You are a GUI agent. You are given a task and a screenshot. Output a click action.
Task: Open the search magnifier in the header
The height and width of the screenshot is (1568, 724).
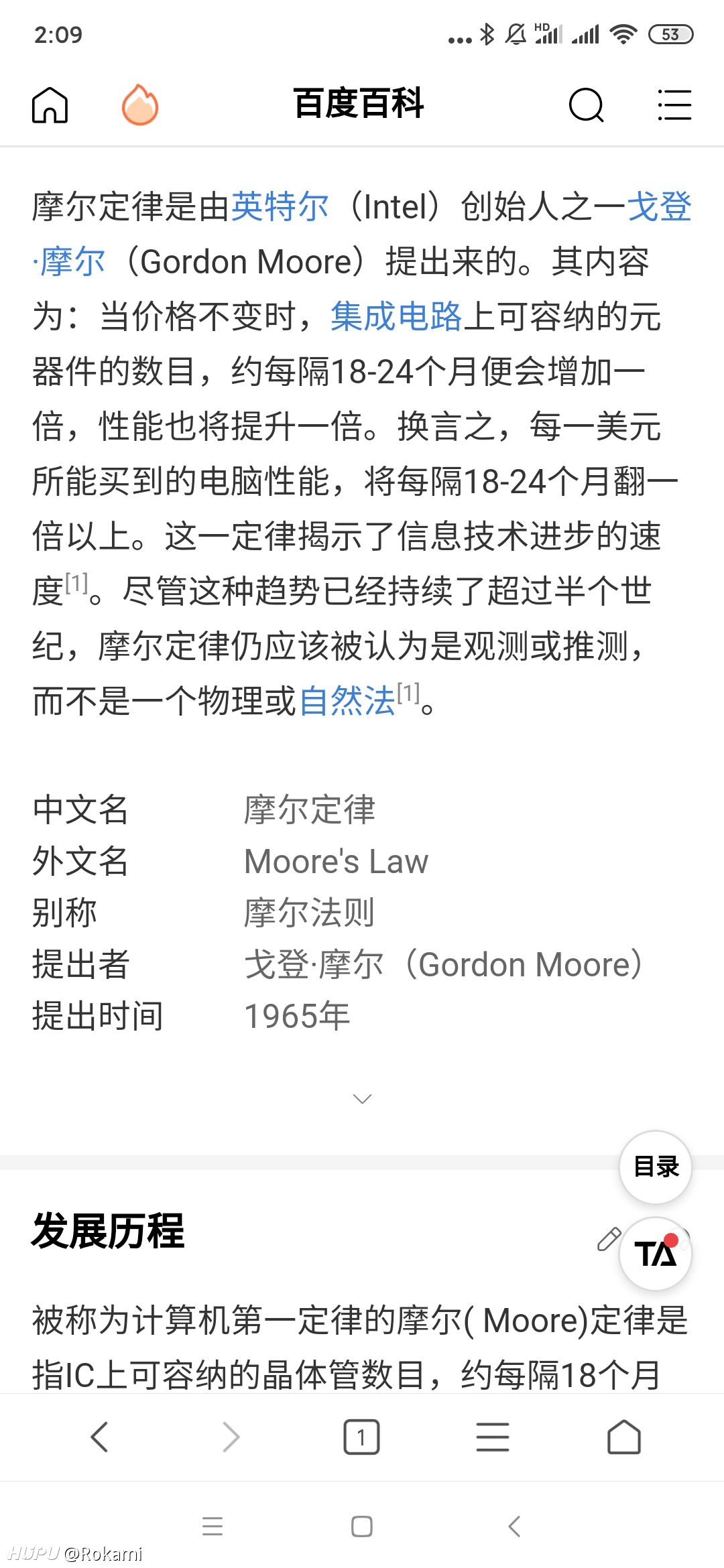(x=586, y=105)
